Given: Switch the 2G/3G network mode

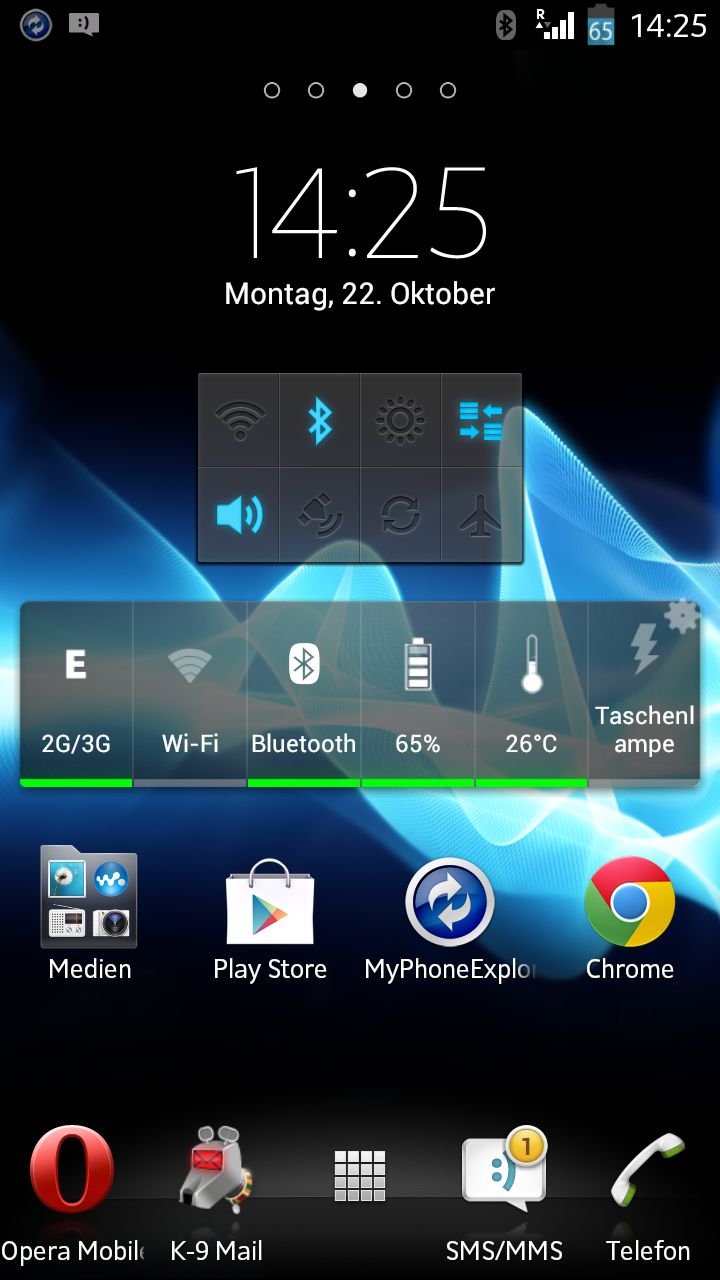Looking at the screenshot, I should [76, 694].
